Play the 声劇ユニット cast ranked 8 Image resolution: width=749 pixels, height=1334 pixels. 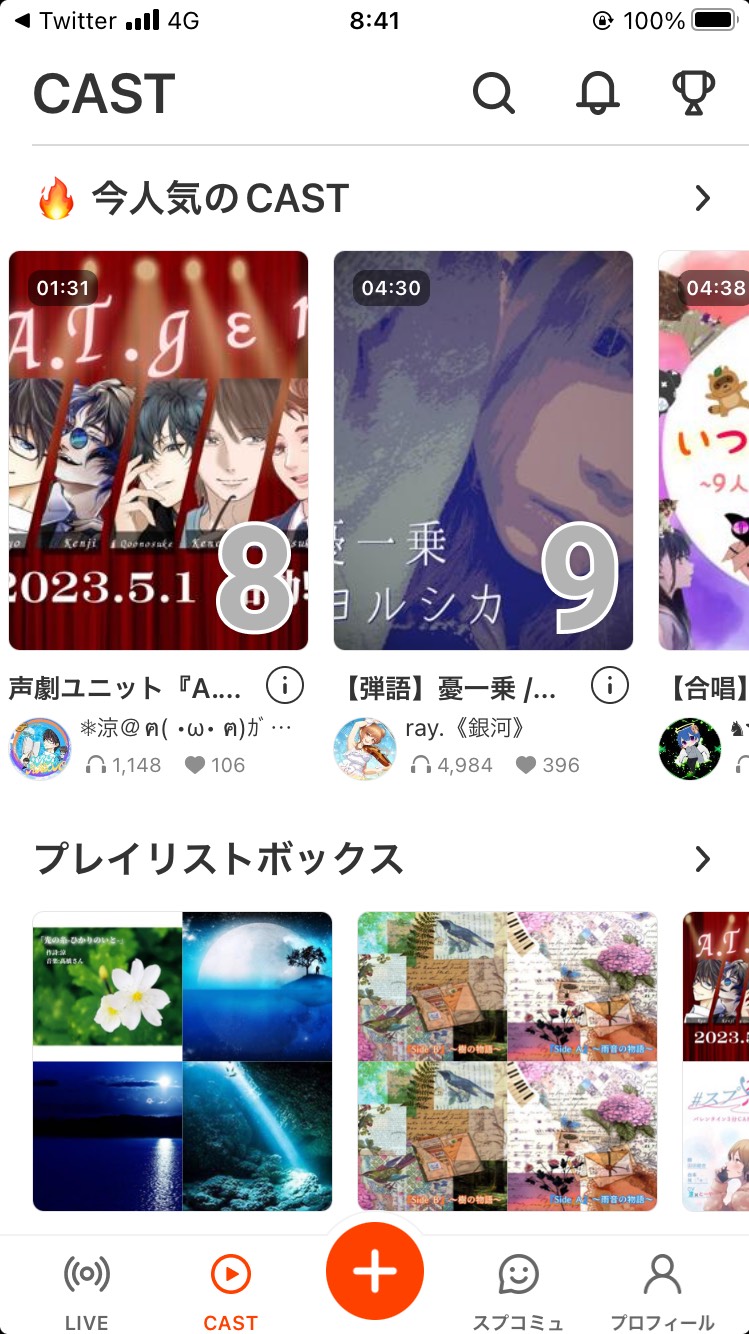coord(158,450)
